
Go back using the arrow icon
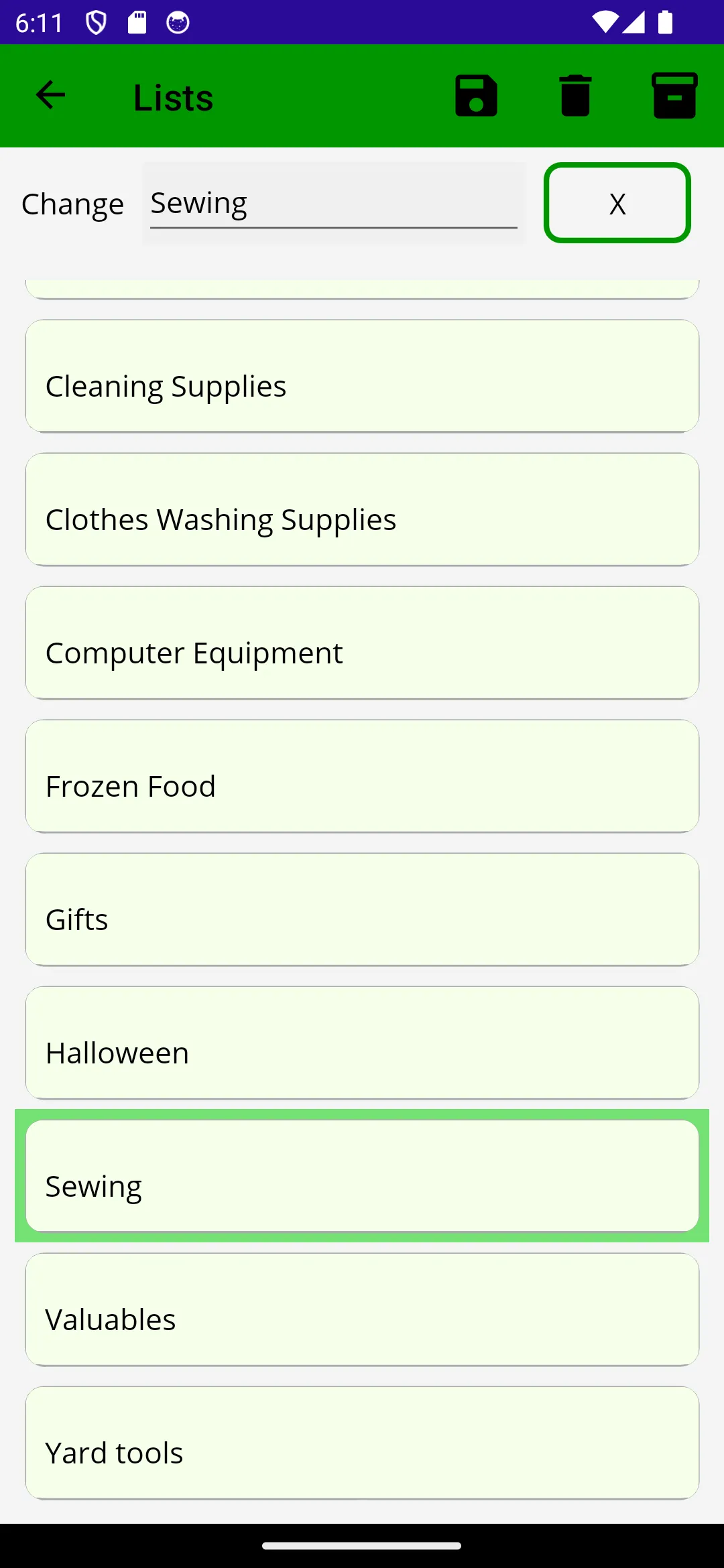(50, 95)
